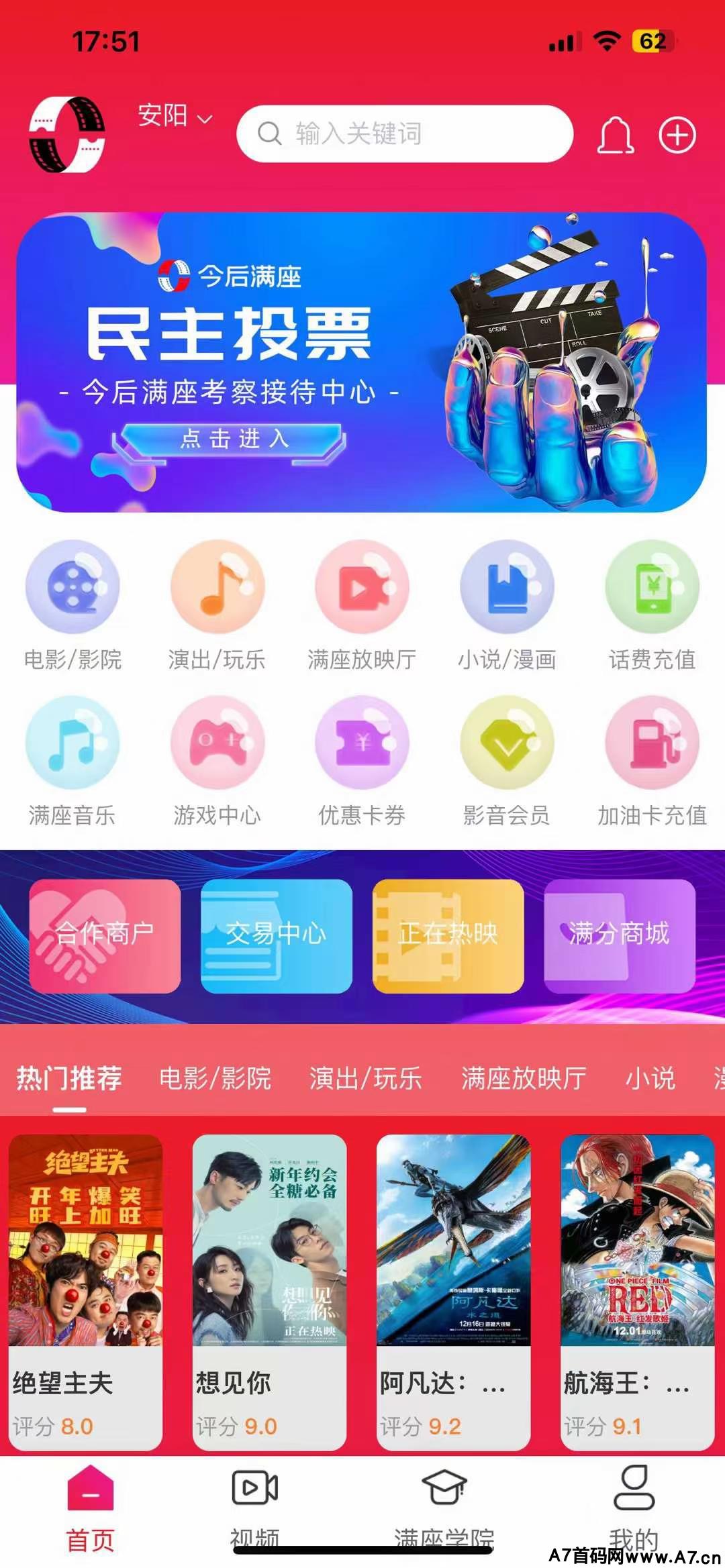The height and width of the screenshot is (1568, 725).
Task: Open the notifications bell
Action: [615, 135]
